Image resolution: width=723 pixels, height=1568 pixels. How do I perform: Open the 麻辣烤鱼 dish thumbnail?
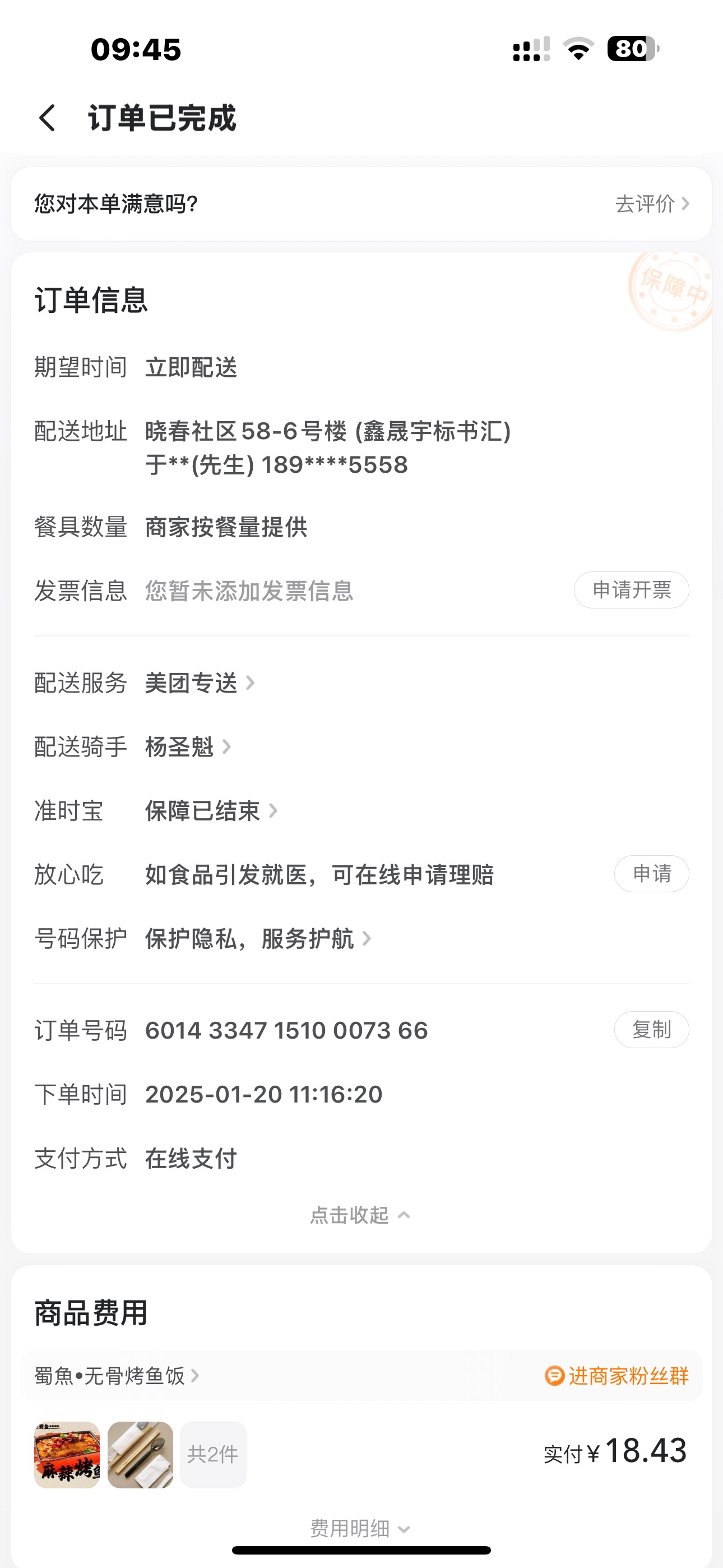[67, 1455]
